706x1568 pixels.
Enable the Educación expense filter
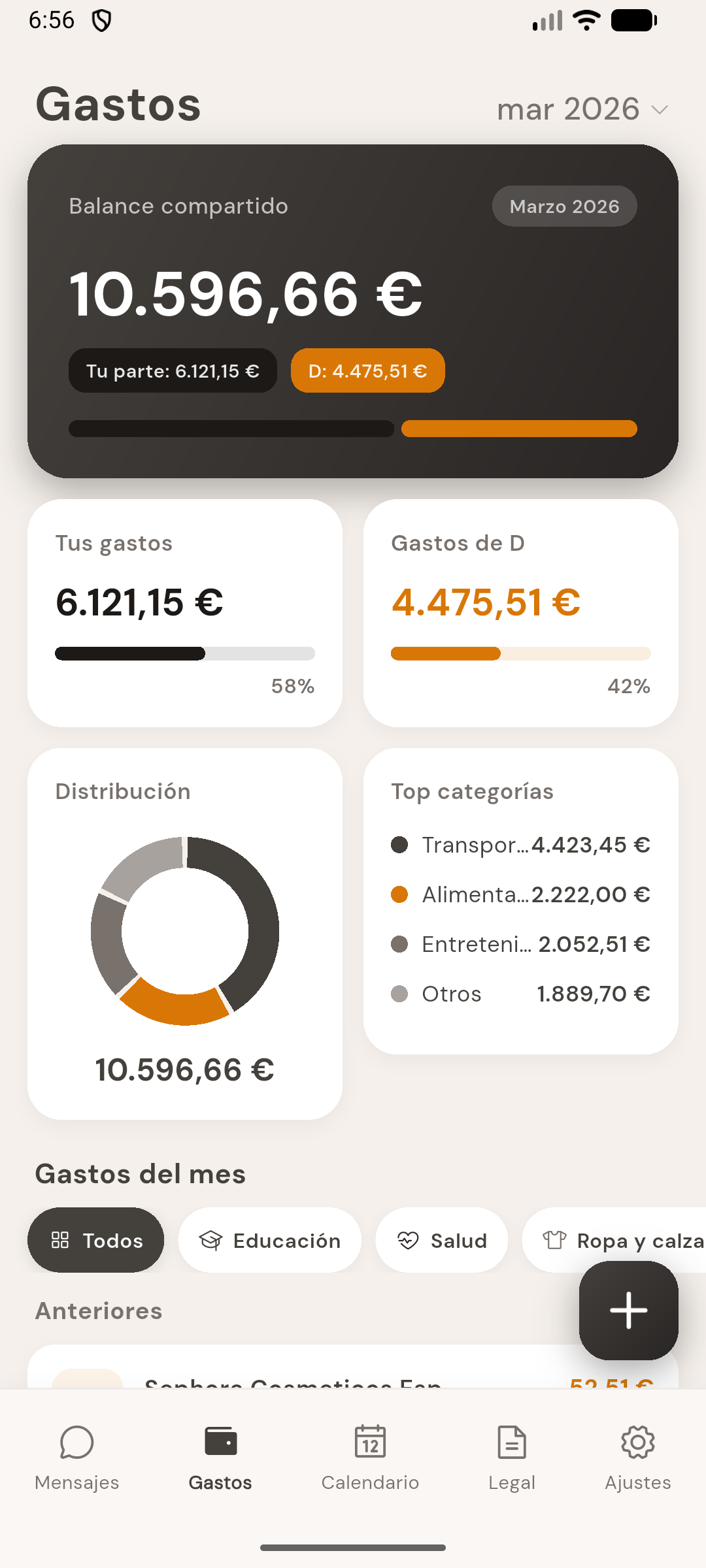click(269, 1239)
